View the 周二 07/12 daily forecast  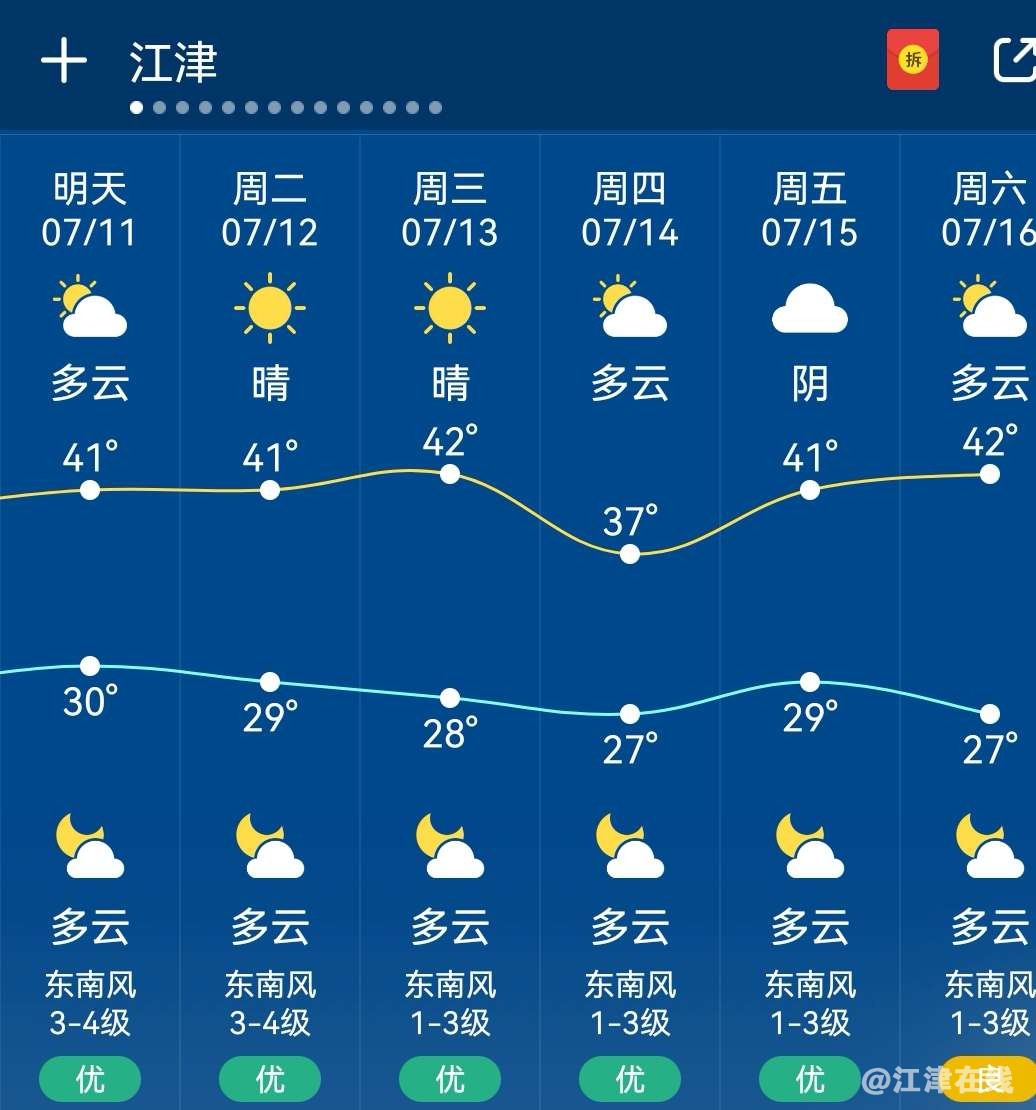pyautogui.click(x=270, y=210)
